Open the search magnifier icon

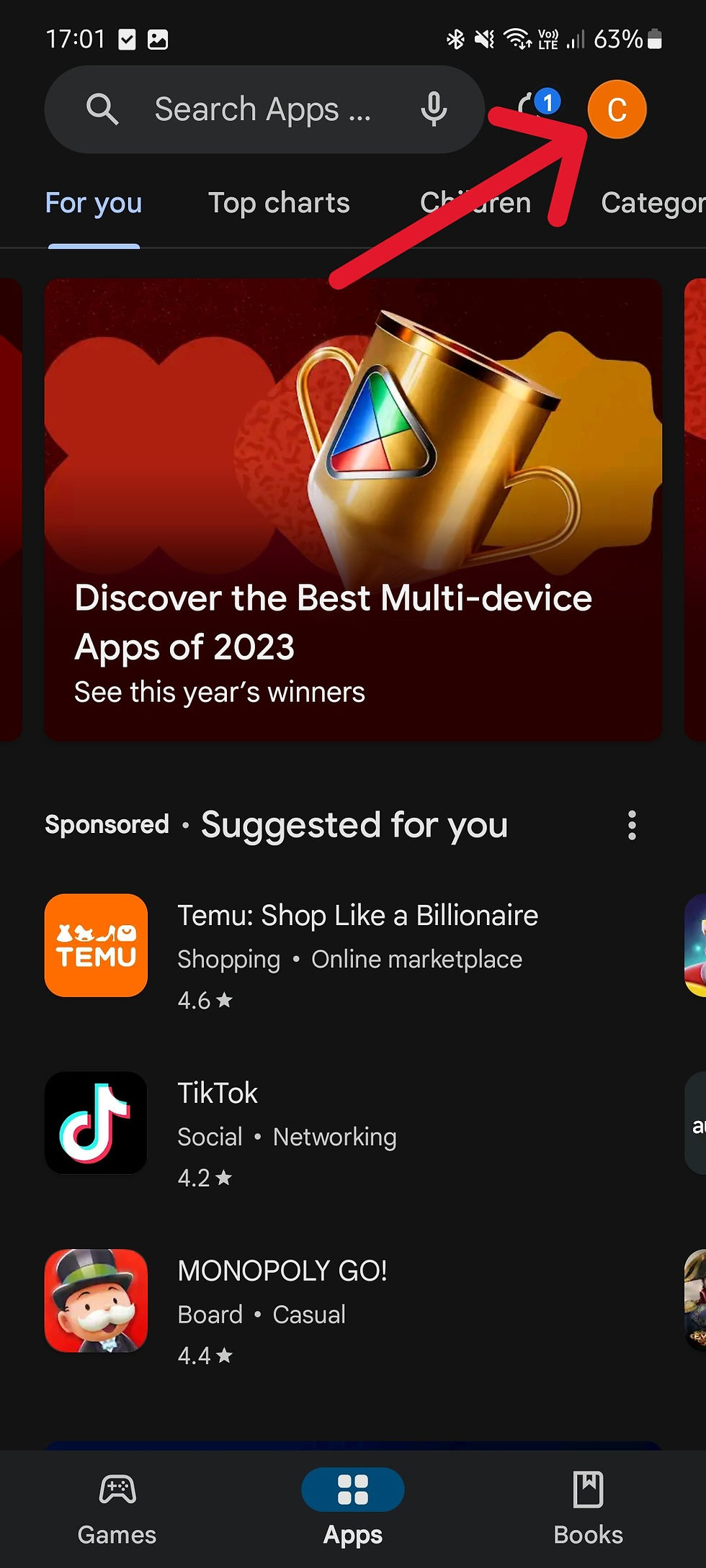pyautogui.click(x=102, y=109)
